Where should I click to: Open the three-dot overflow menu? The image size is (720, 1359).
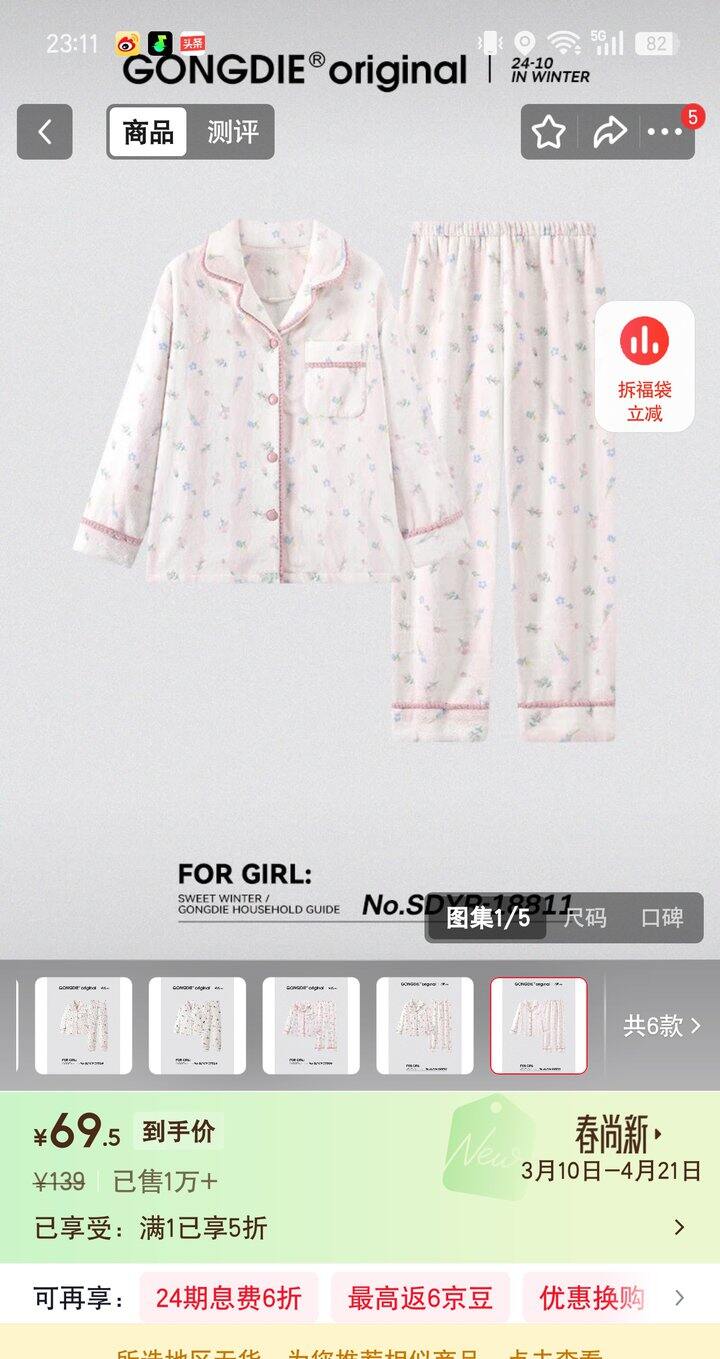[x=665, y=132]
